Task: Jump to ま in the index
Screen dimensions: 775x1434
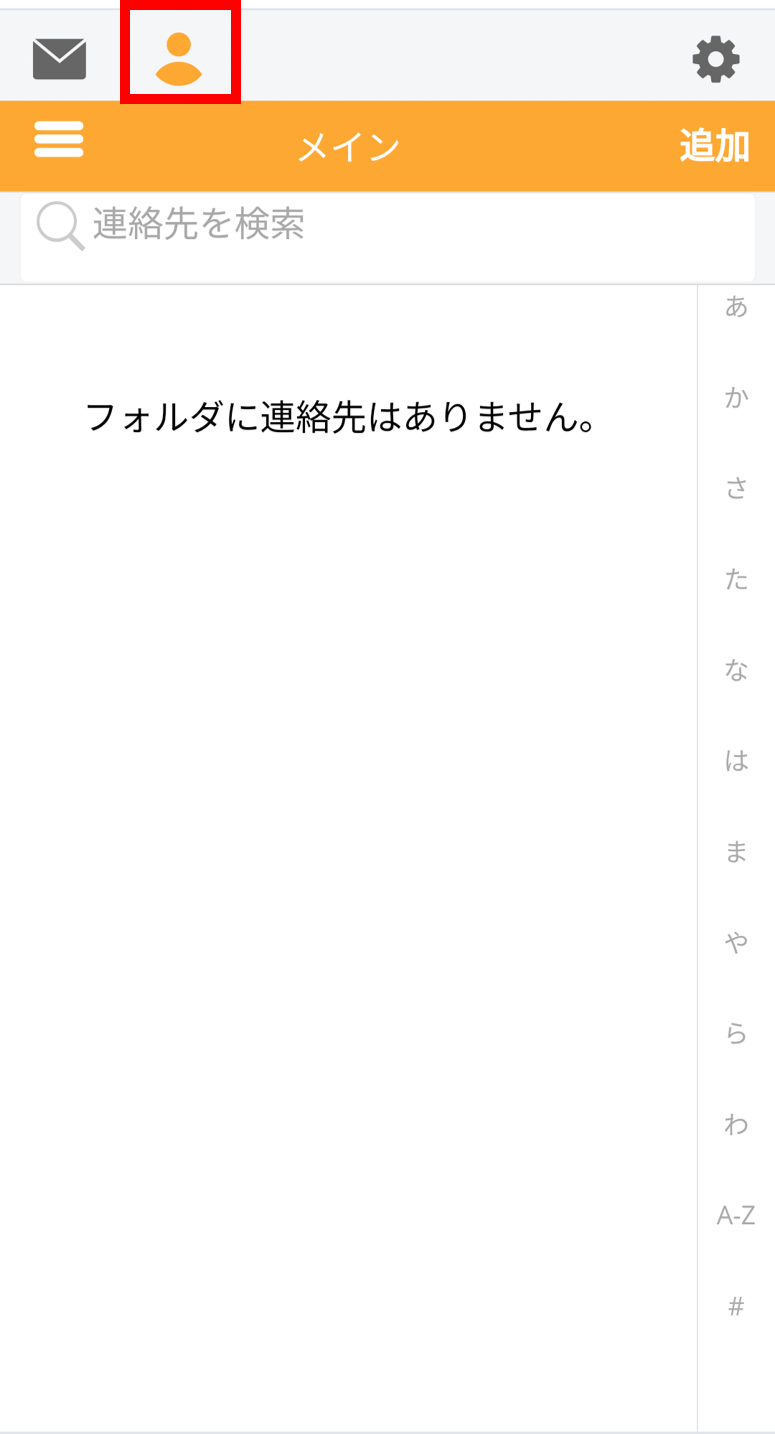Action: coord(736,852)
